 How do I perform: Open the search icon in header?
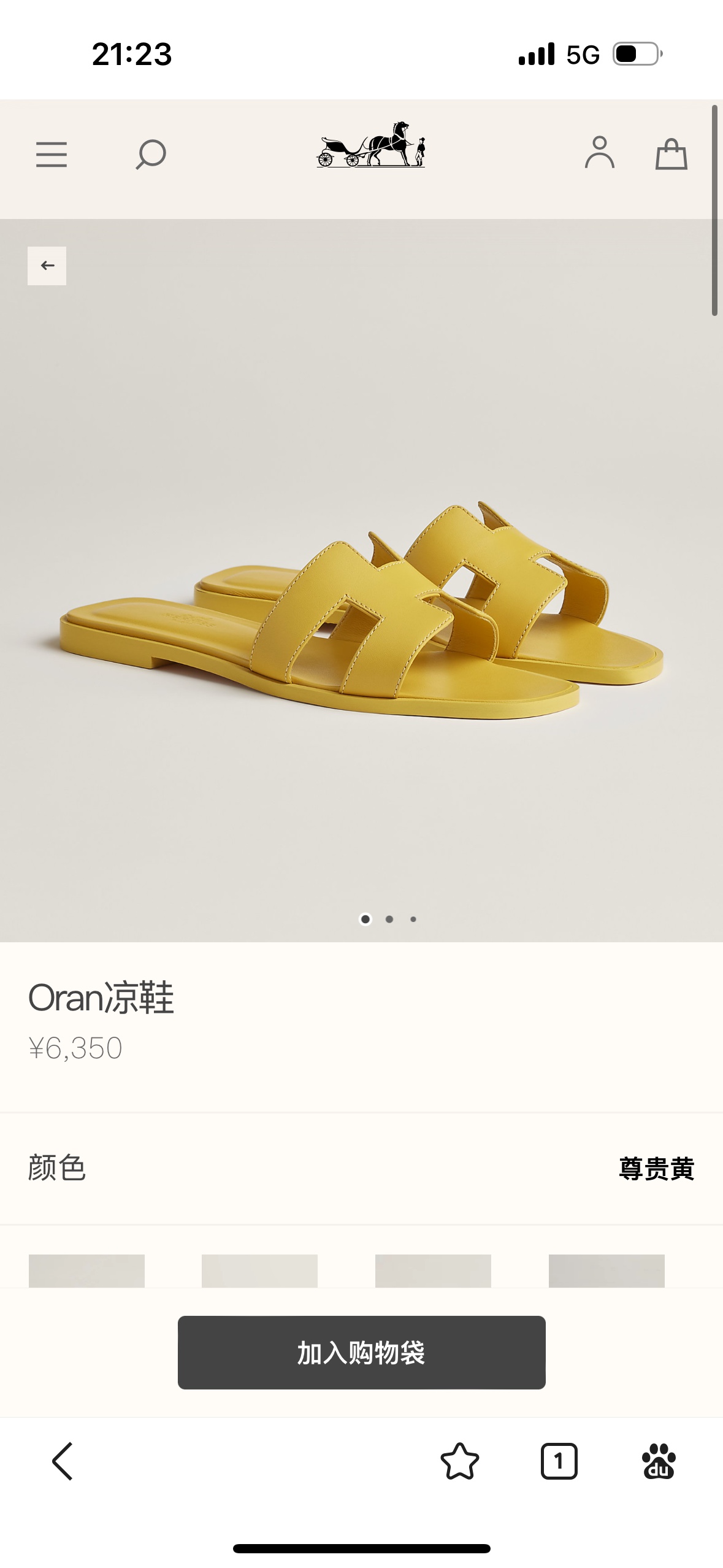click(151, 154)
